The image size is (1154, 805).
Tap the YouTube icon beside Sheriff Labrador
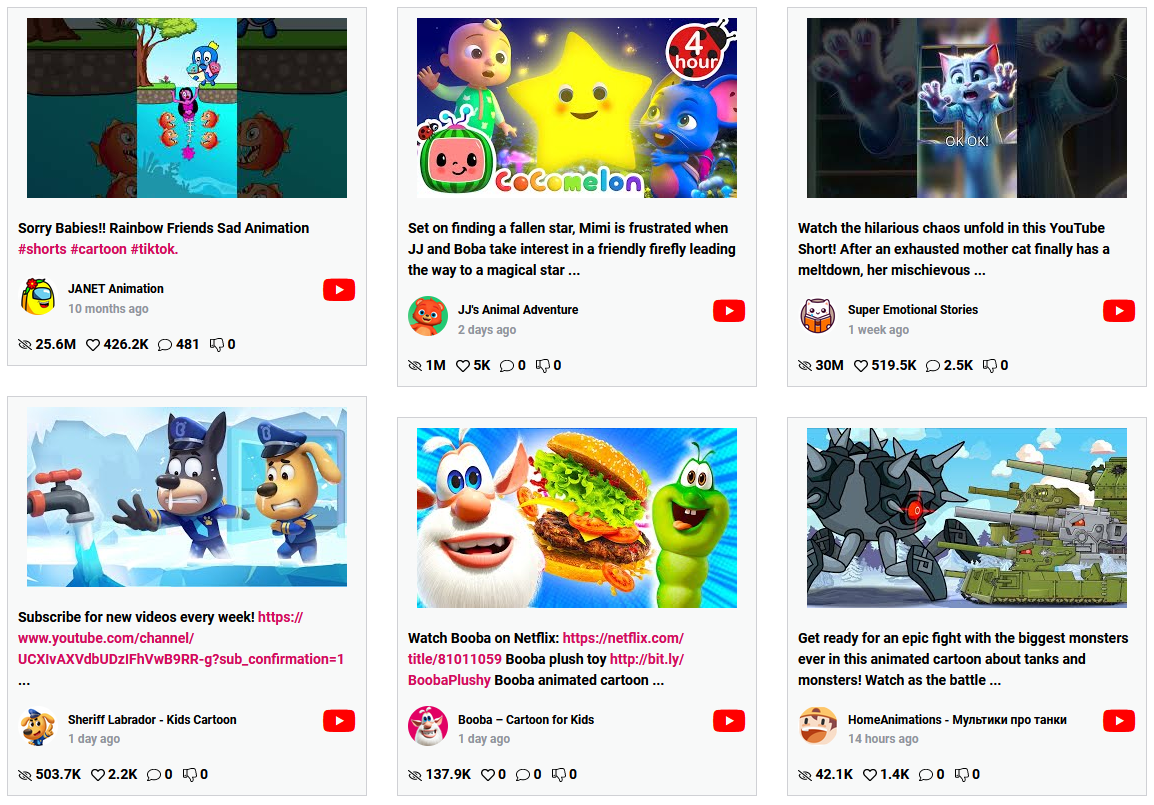pyautogui.click(x=339, y=720)
